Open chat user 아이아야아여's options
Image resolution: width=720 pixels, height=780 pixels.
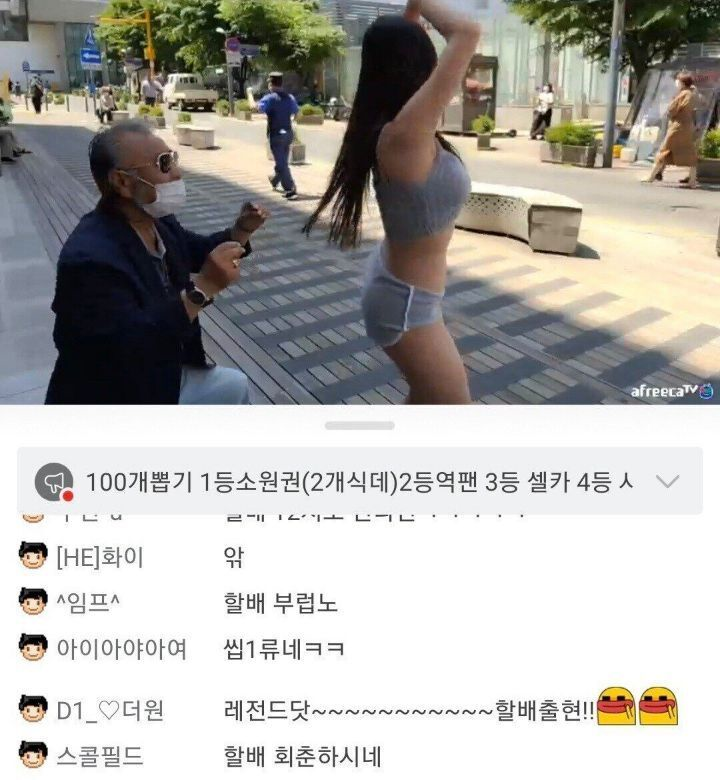[120, 648]
